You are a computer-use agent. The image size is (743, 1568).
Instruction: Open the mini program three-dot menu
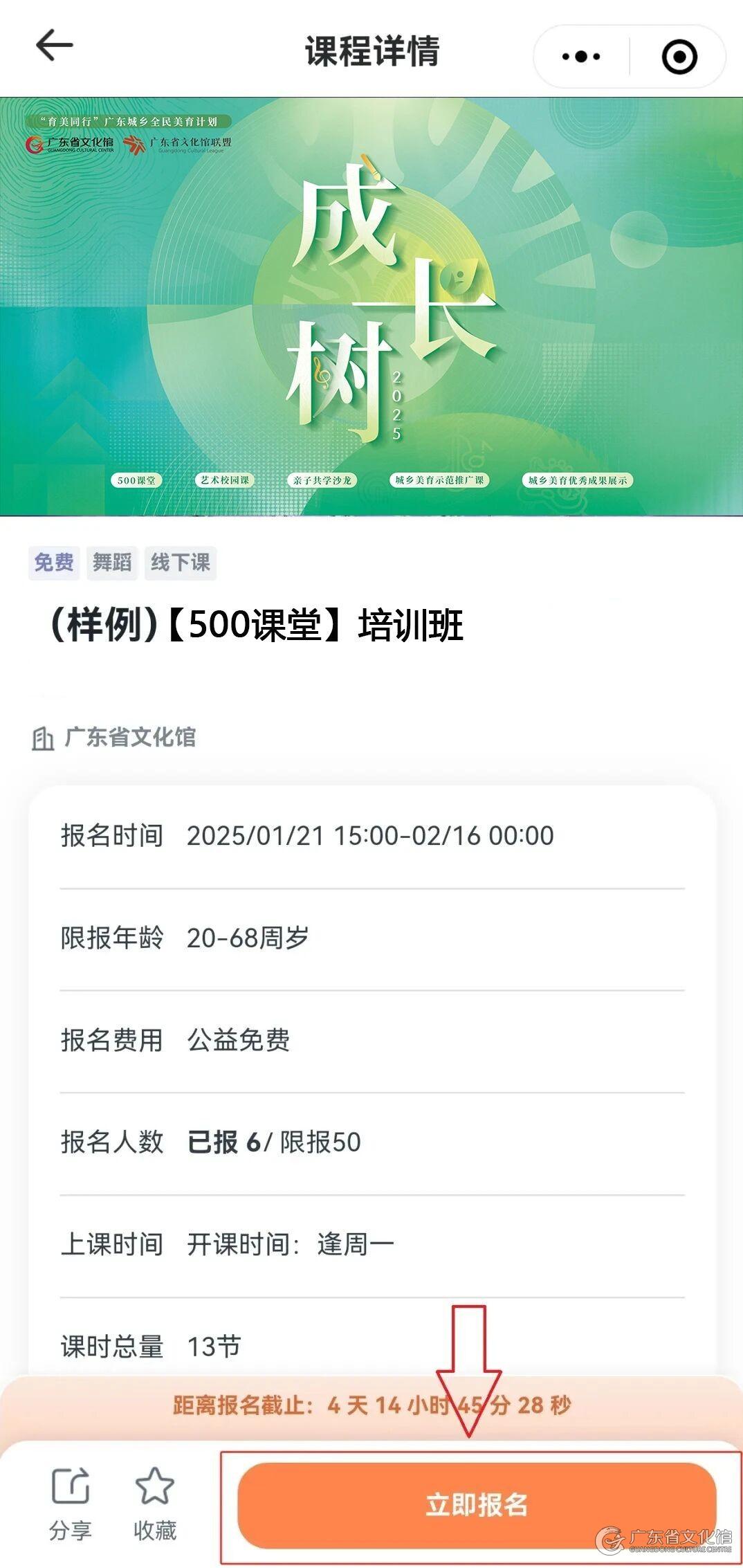[x=581, y=57]
